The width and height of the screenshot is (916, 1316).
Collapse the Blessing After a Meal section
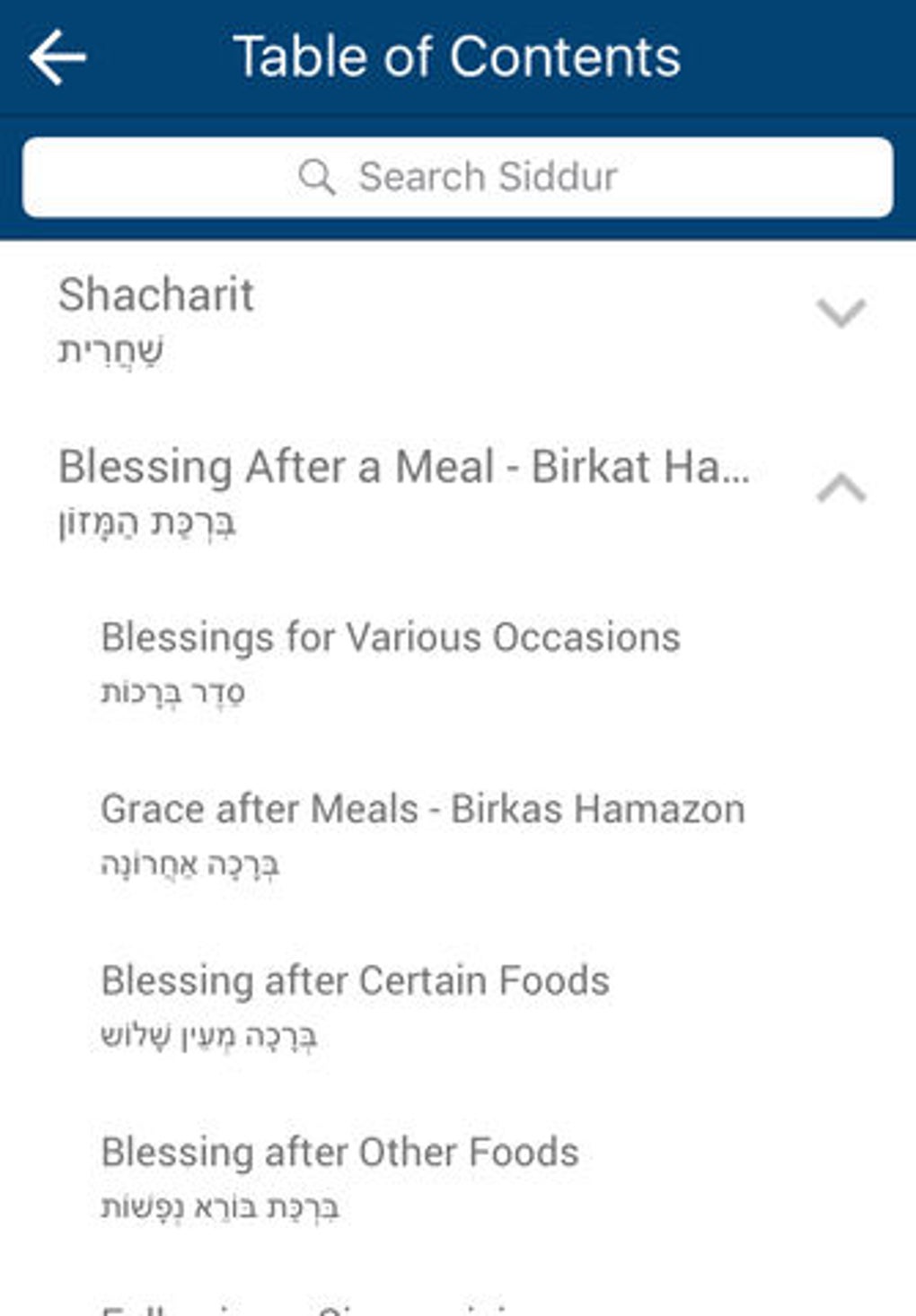click(x=841, y=487)
